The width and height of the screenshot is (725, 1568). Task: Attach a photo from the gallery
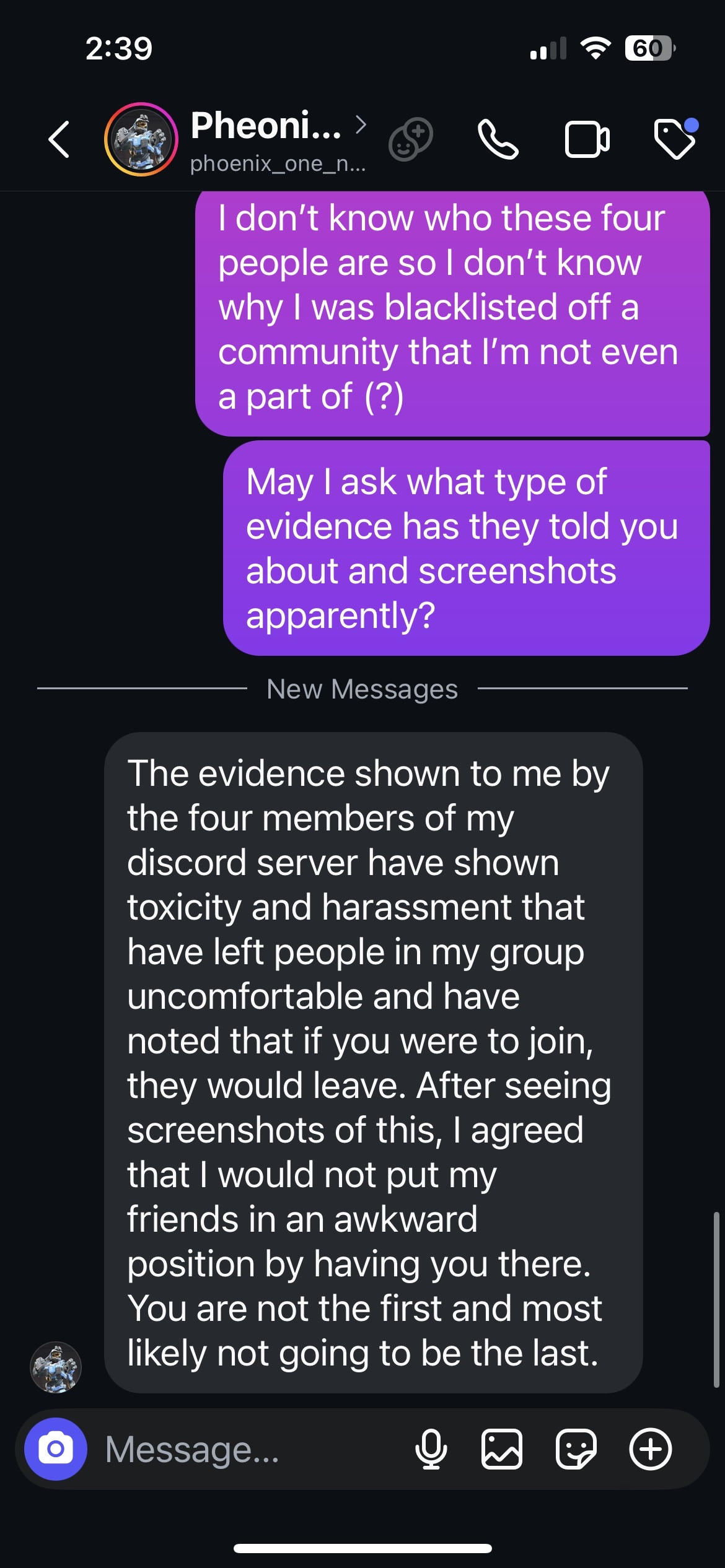coord(501,1449)
